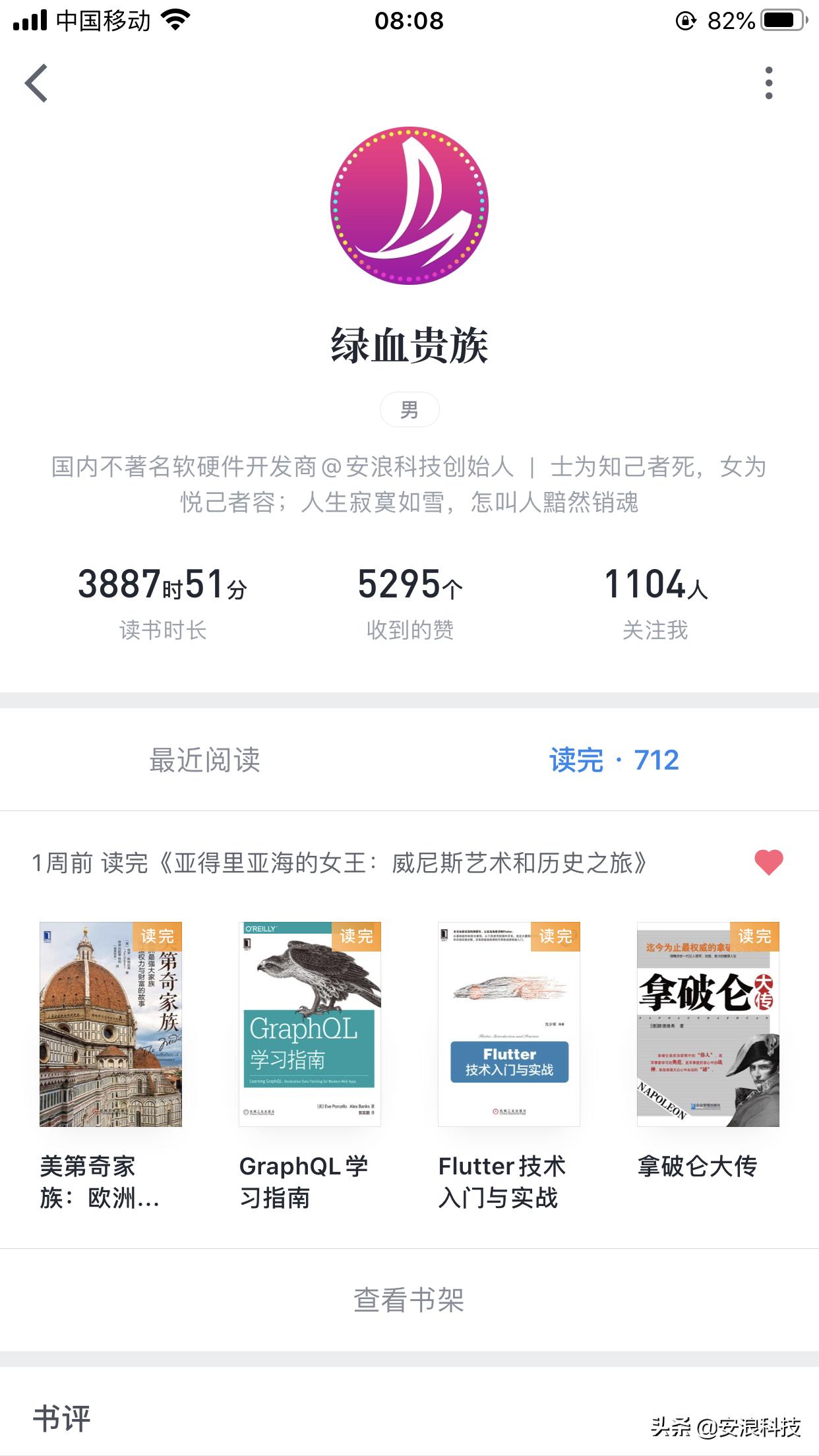Check the 82% battery indicator
The width and height of the screenshot is (819, 1456).
[x=731, y=20]
